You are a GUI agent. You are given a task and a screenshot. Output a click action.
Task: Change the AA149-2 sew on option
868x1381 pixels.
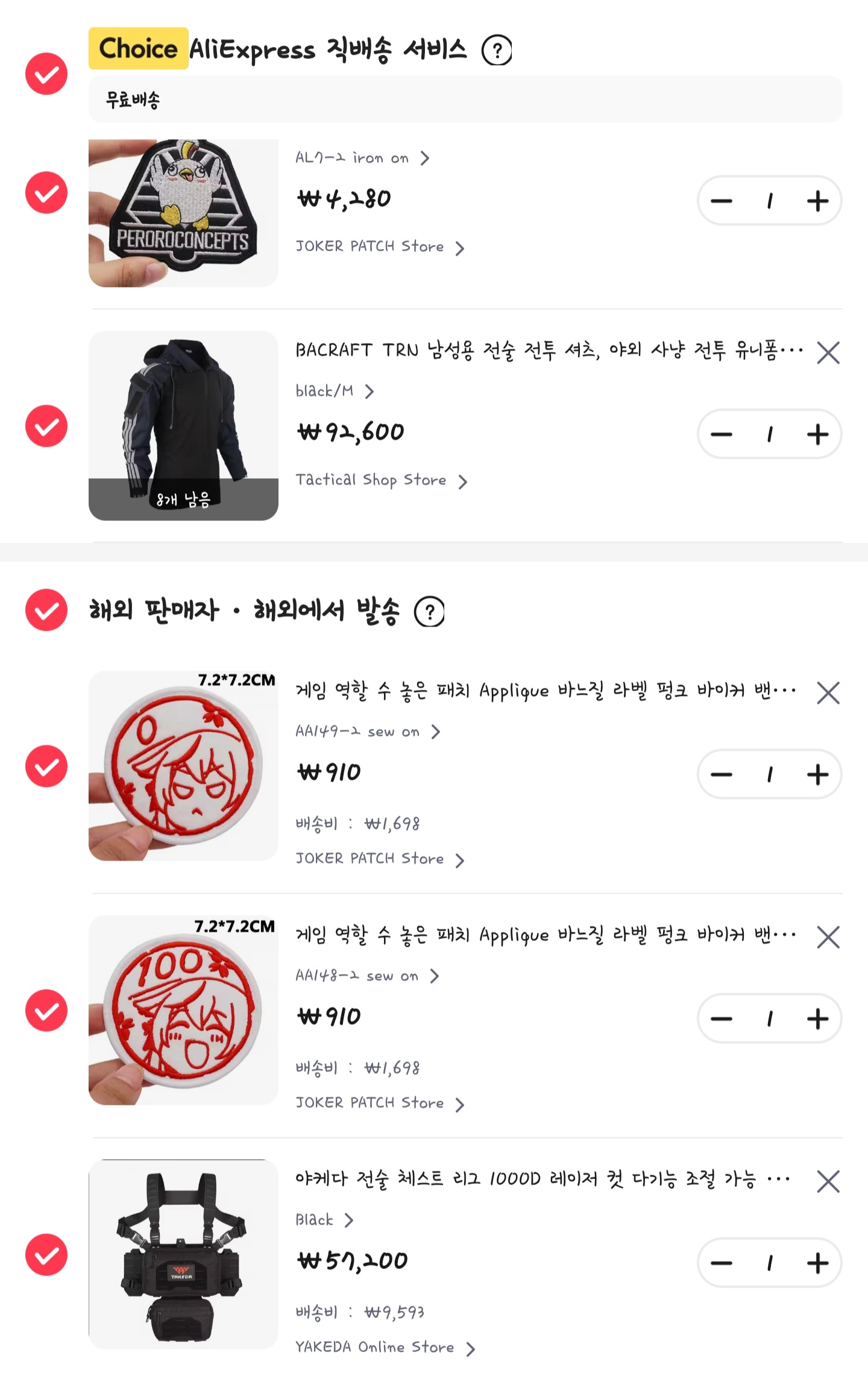click(x=368, y=732)
